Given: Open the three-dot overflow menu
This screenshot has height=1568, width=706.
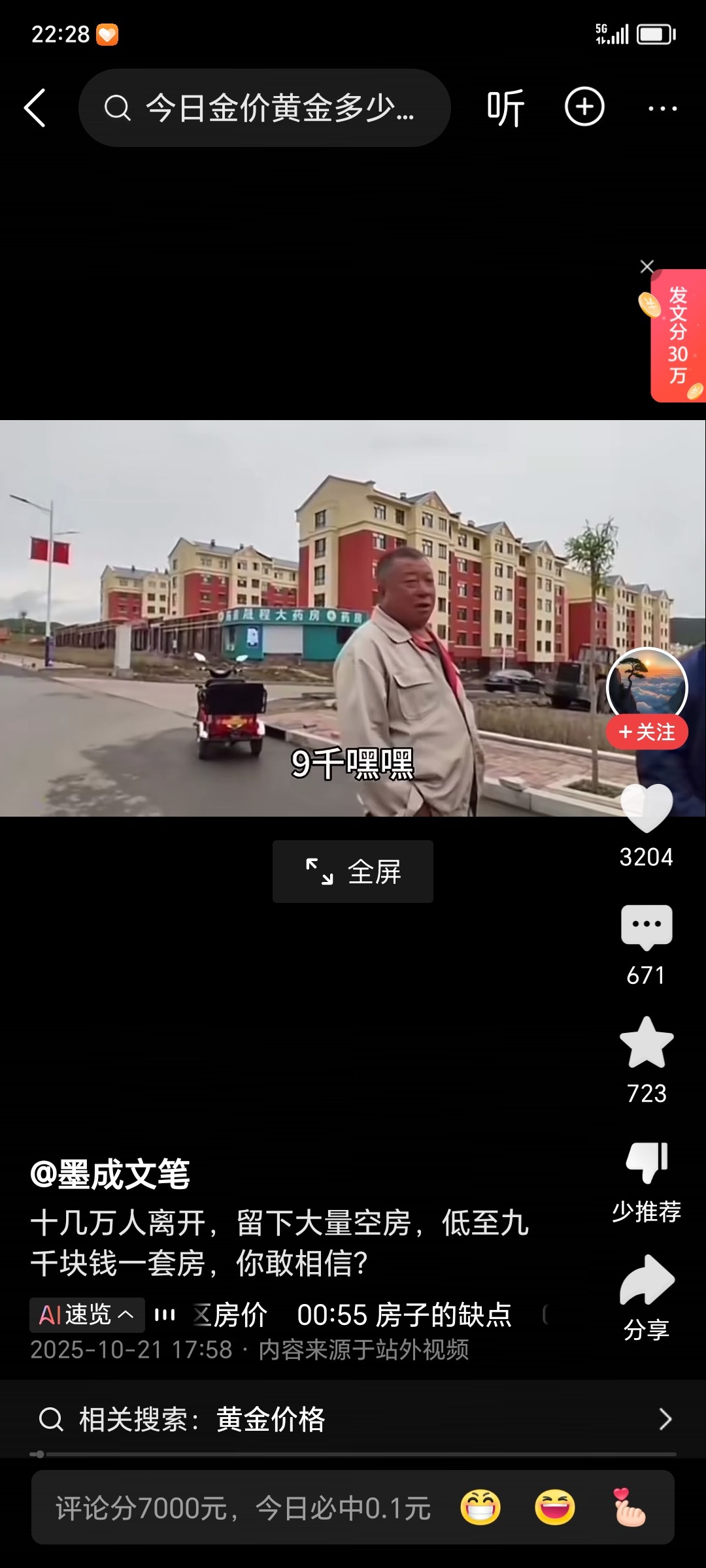Looking at the screenshot, I should (x=662, y=108).
